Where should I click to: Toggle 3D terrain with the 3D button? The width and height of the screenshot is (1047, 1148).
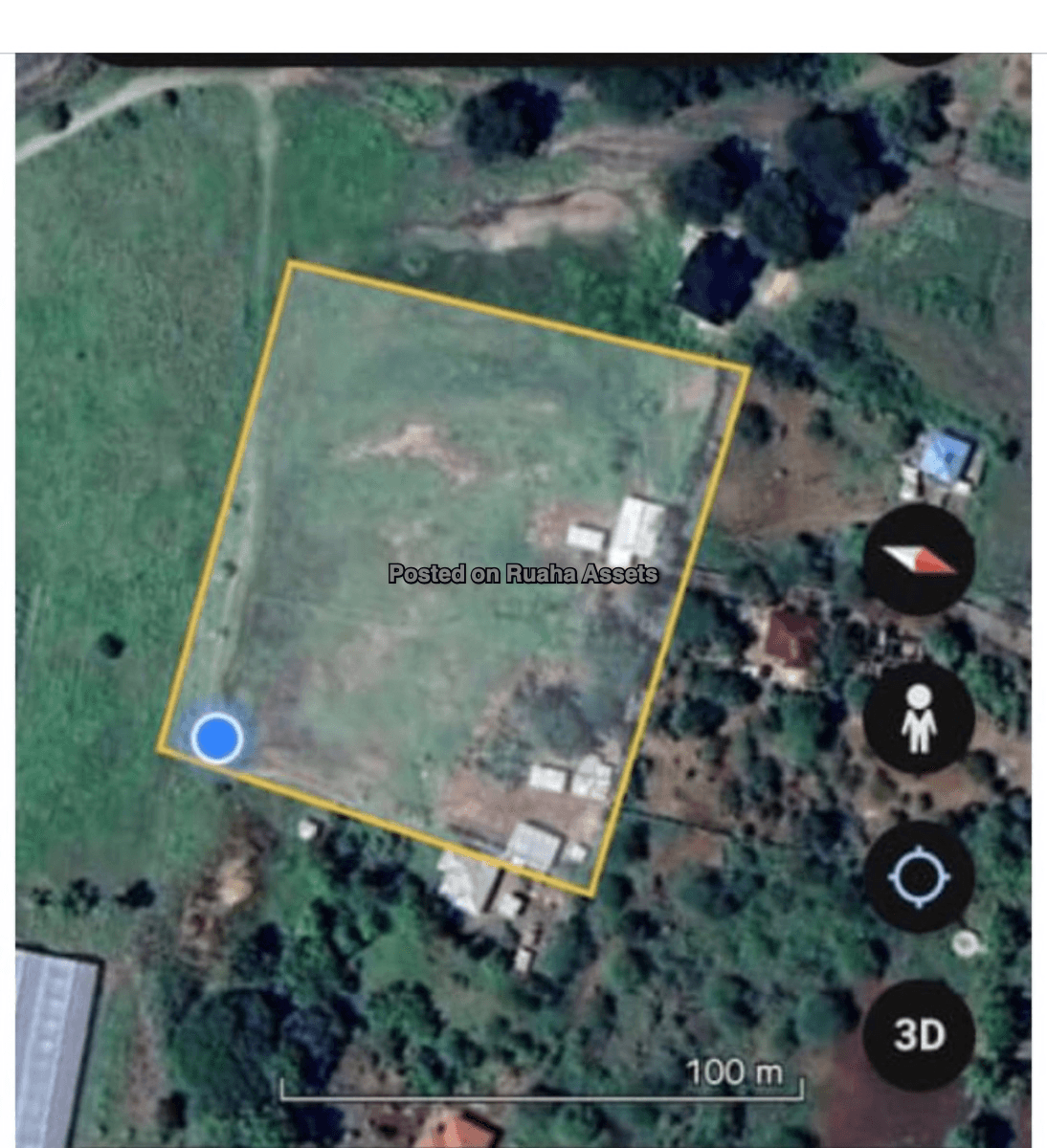[919, 1035]
